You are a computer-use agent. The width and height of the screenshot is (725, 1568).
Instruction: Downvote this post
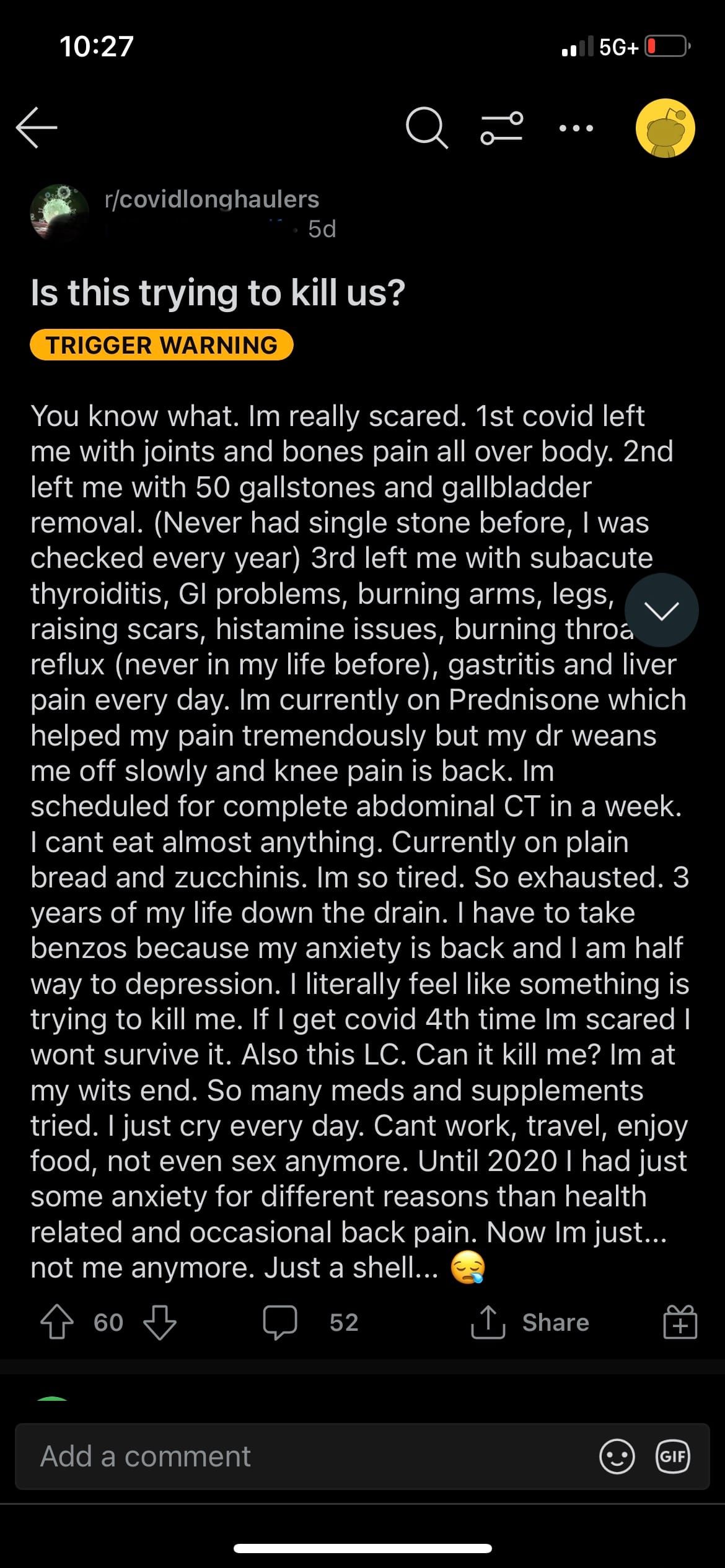160,1322
